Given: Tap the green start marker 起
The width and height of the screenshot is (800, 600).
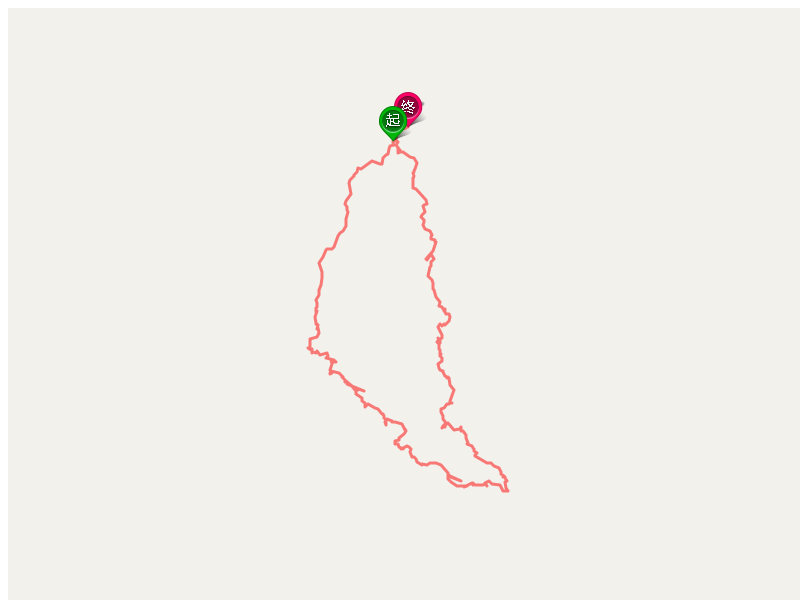Looking at the screenshot, I should [392, 121].
